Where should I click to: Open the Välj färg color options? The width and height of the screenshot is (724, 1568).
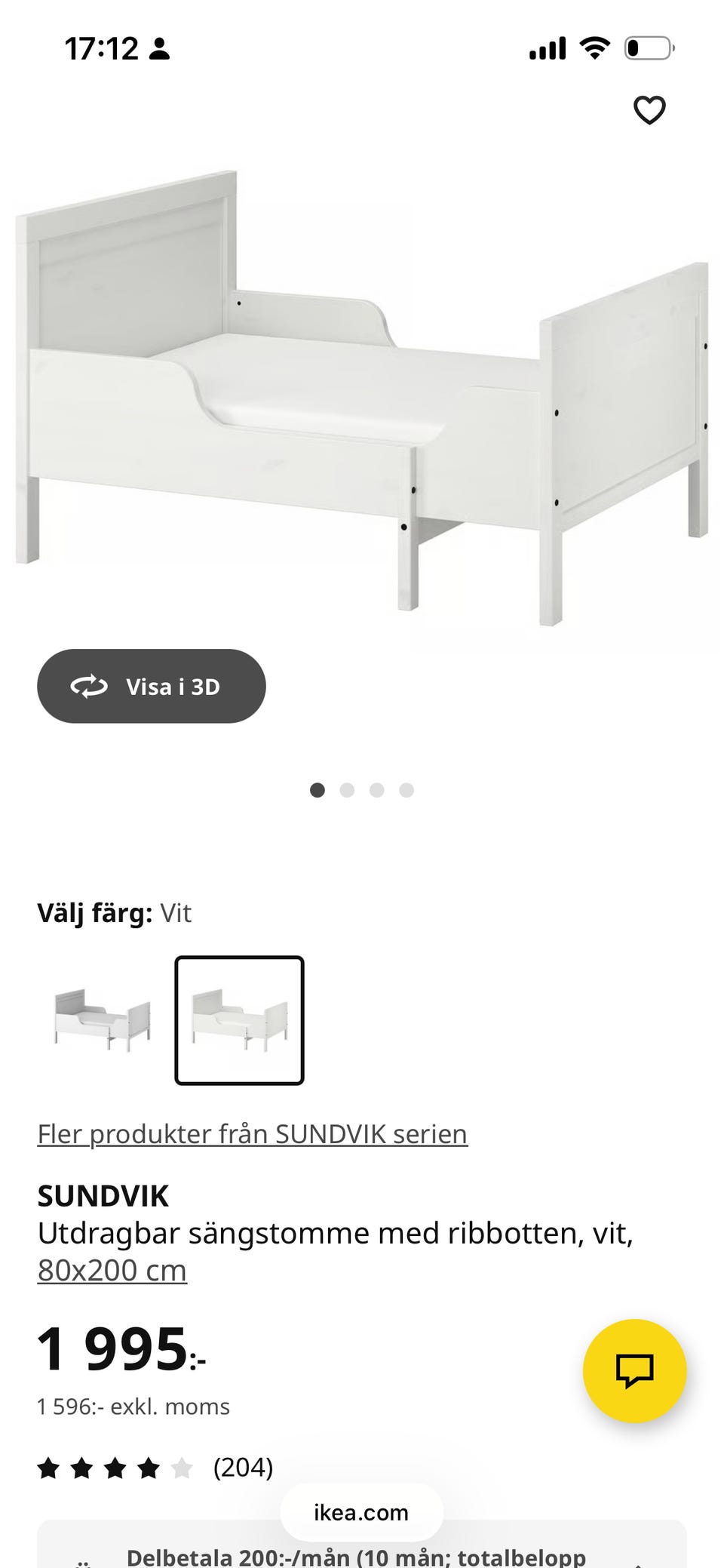[114, 913]
